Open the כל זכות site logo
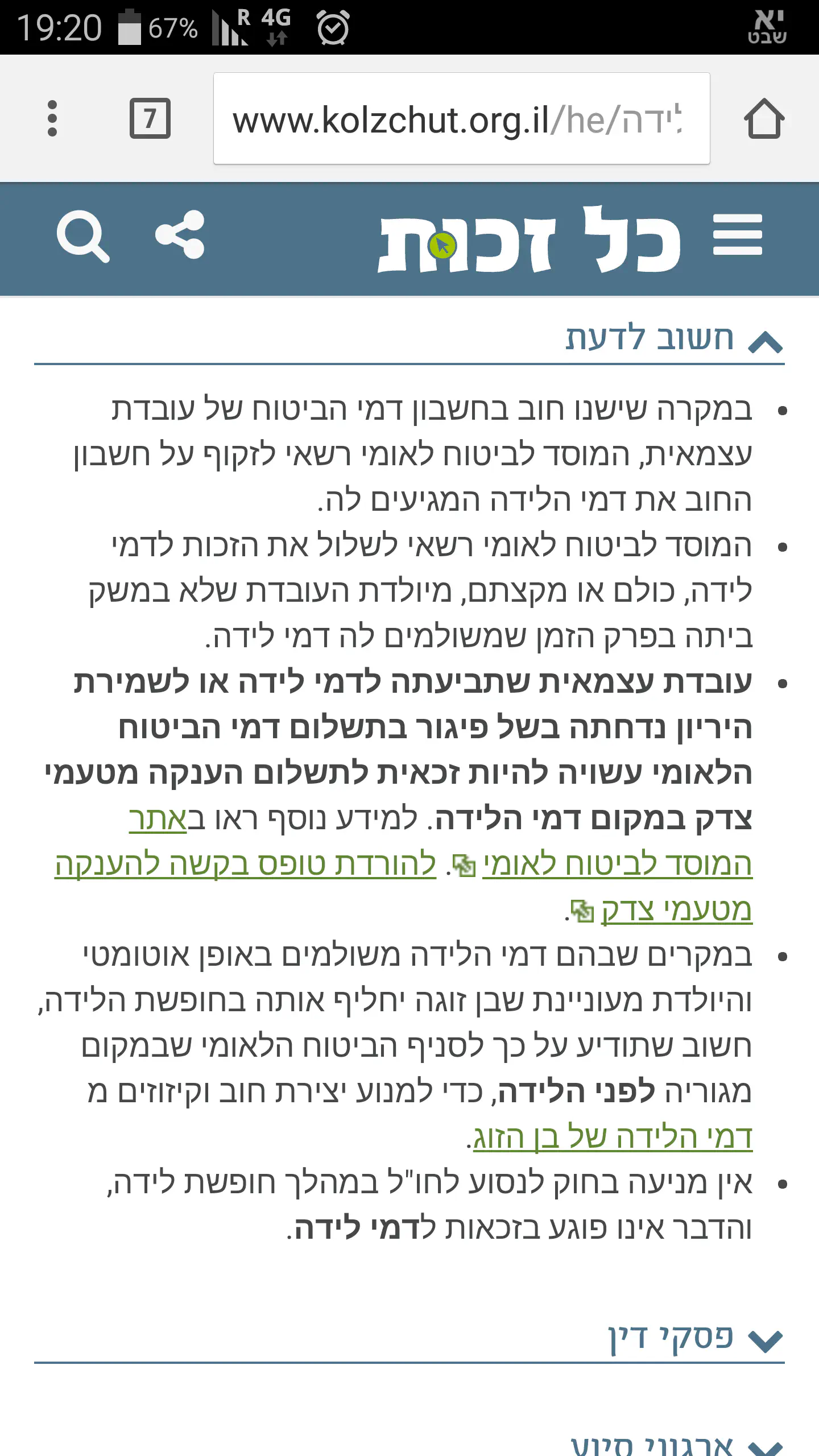This screenshot has height=1456, width=819. click(x=529, y=239)
